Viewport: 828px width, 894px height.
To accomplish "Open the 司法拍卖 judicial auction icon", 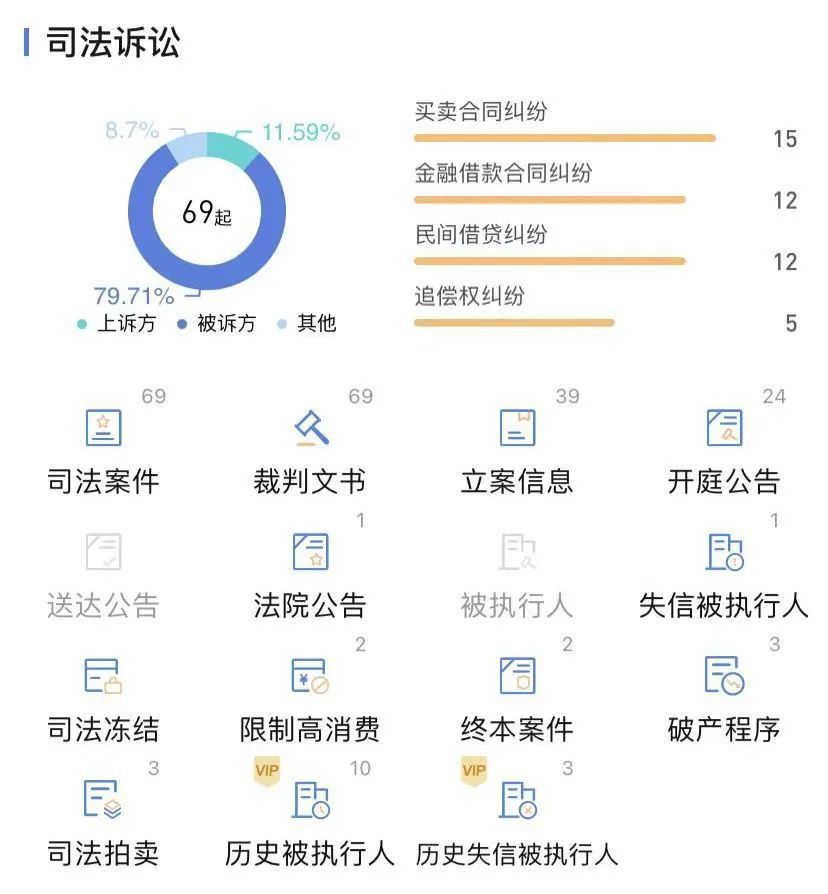I will tap(103, 800).
